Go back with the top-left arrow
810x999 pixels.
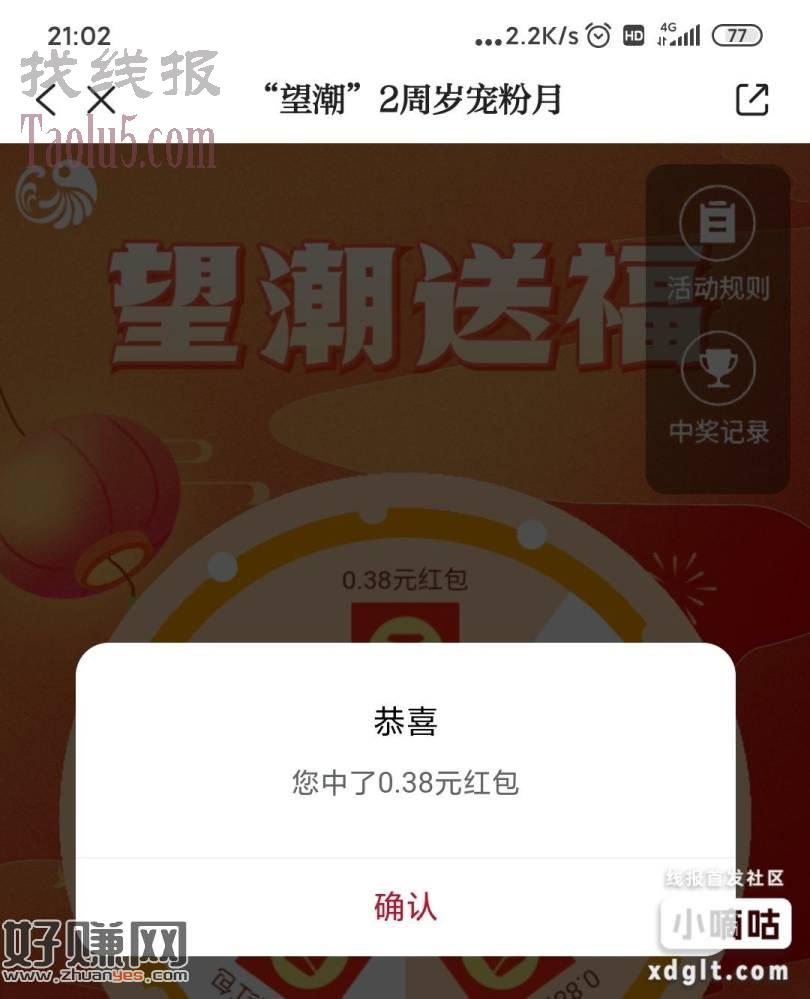[47, 100]
